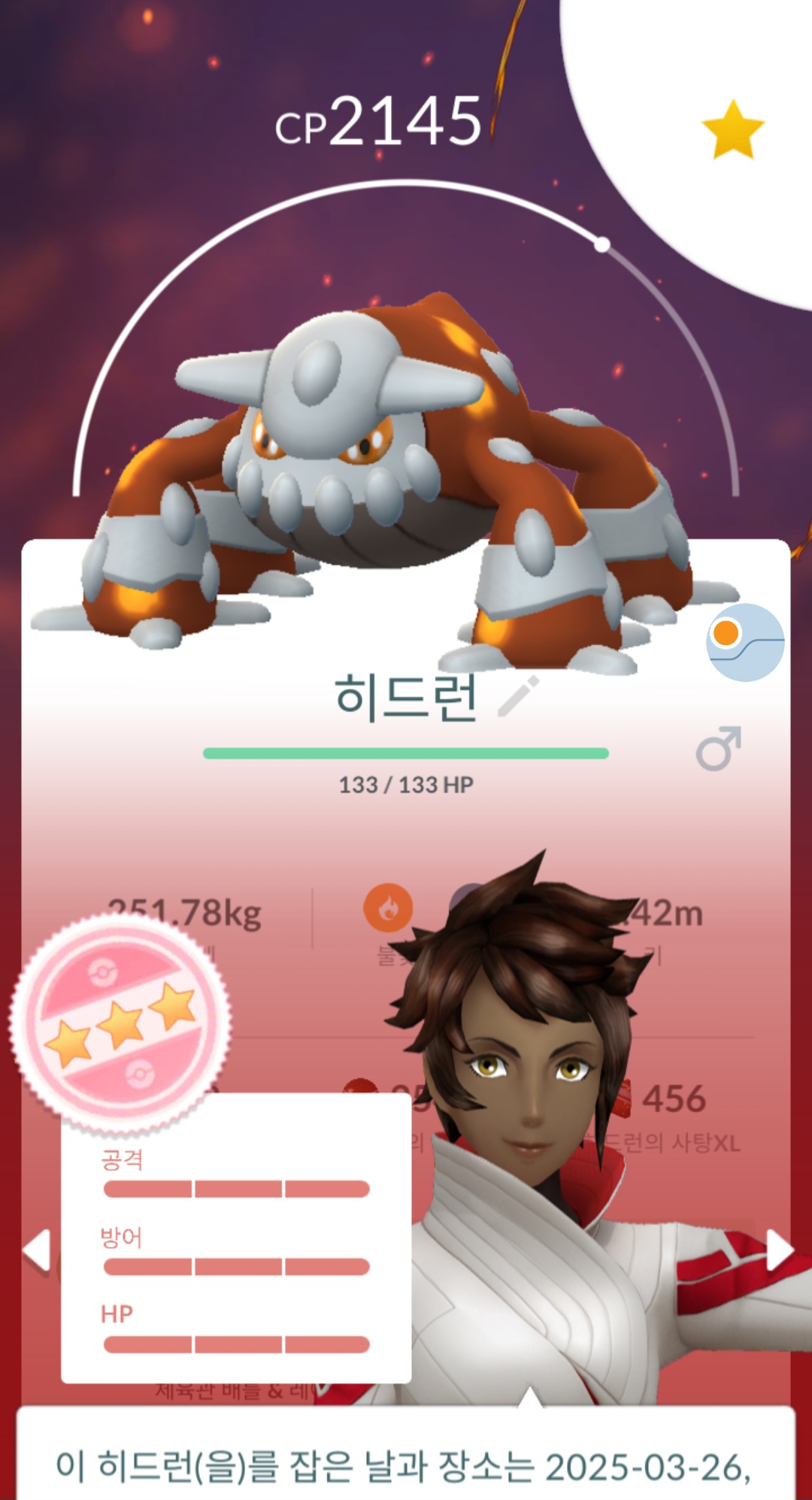The image size is (812, 1500).
Task: Open the round route icon beside 히드런
Action: [x=744, y=642]
